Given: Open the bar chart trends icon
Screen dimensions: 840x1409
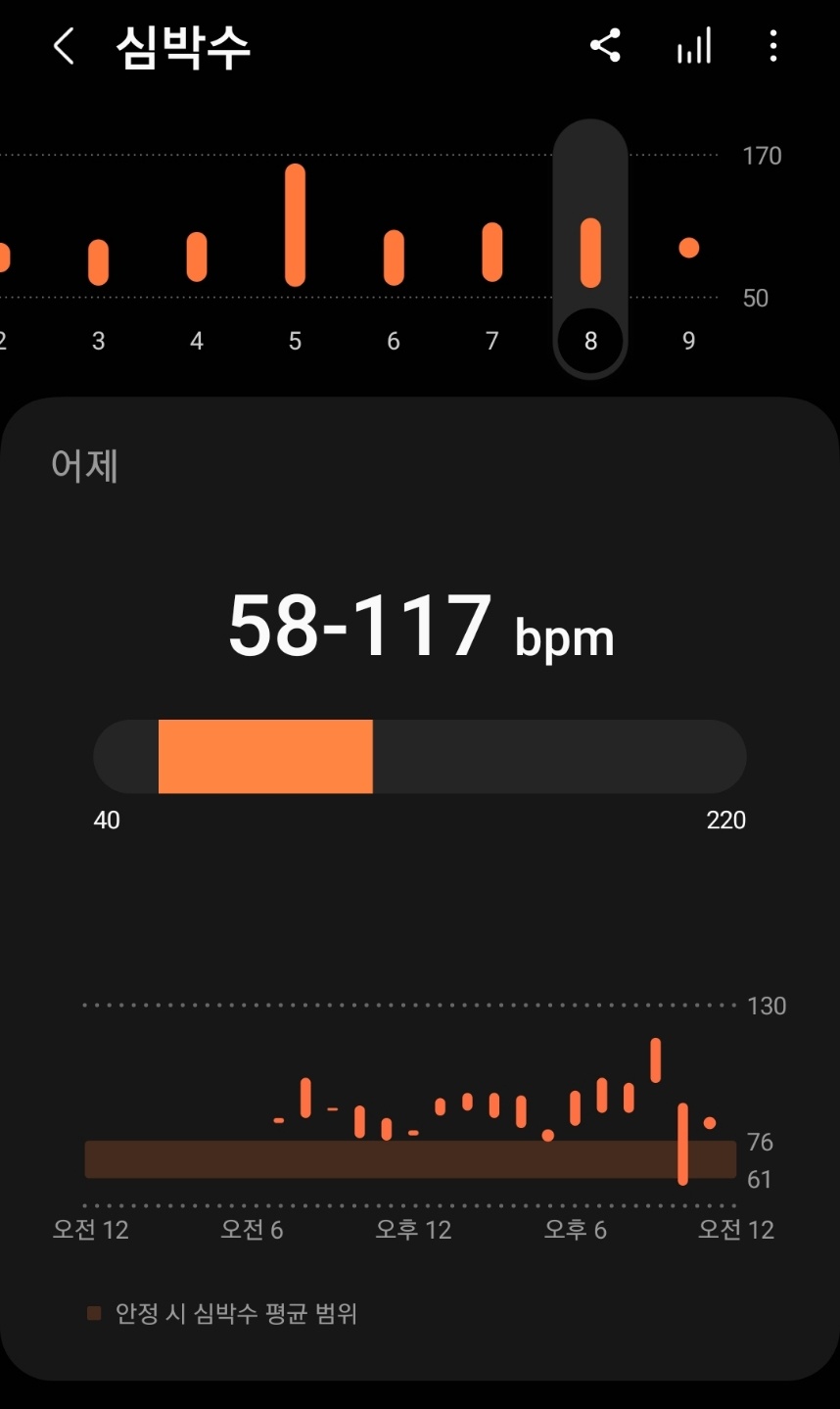Looking at the screenshot, I should click(694, 46).
